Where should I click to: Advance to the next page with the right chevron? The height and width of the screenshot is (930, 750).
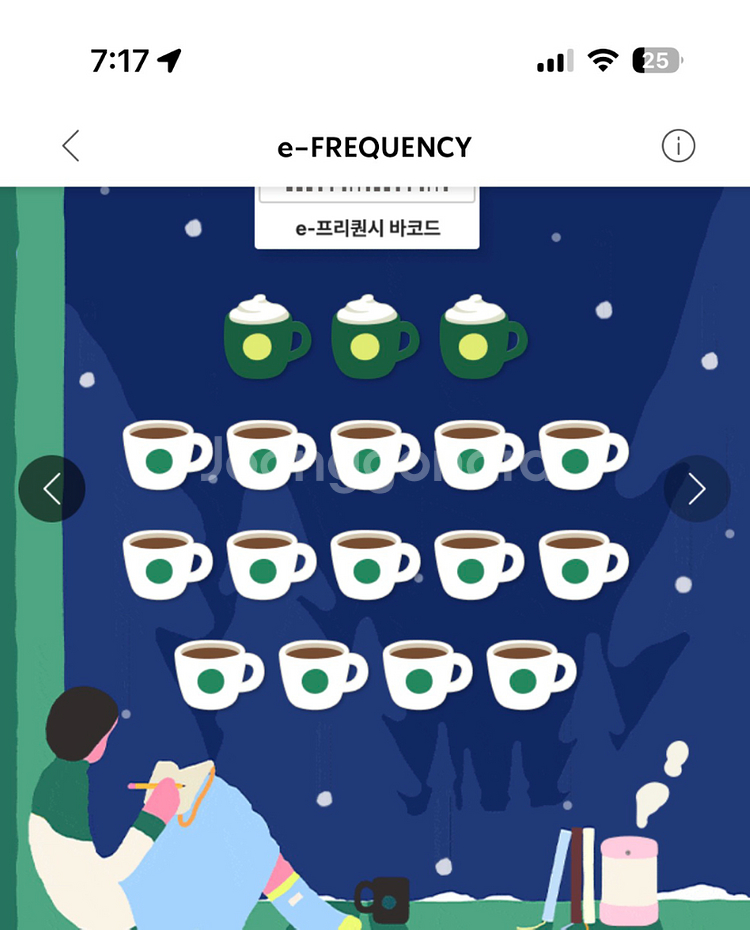coord(697,489)
